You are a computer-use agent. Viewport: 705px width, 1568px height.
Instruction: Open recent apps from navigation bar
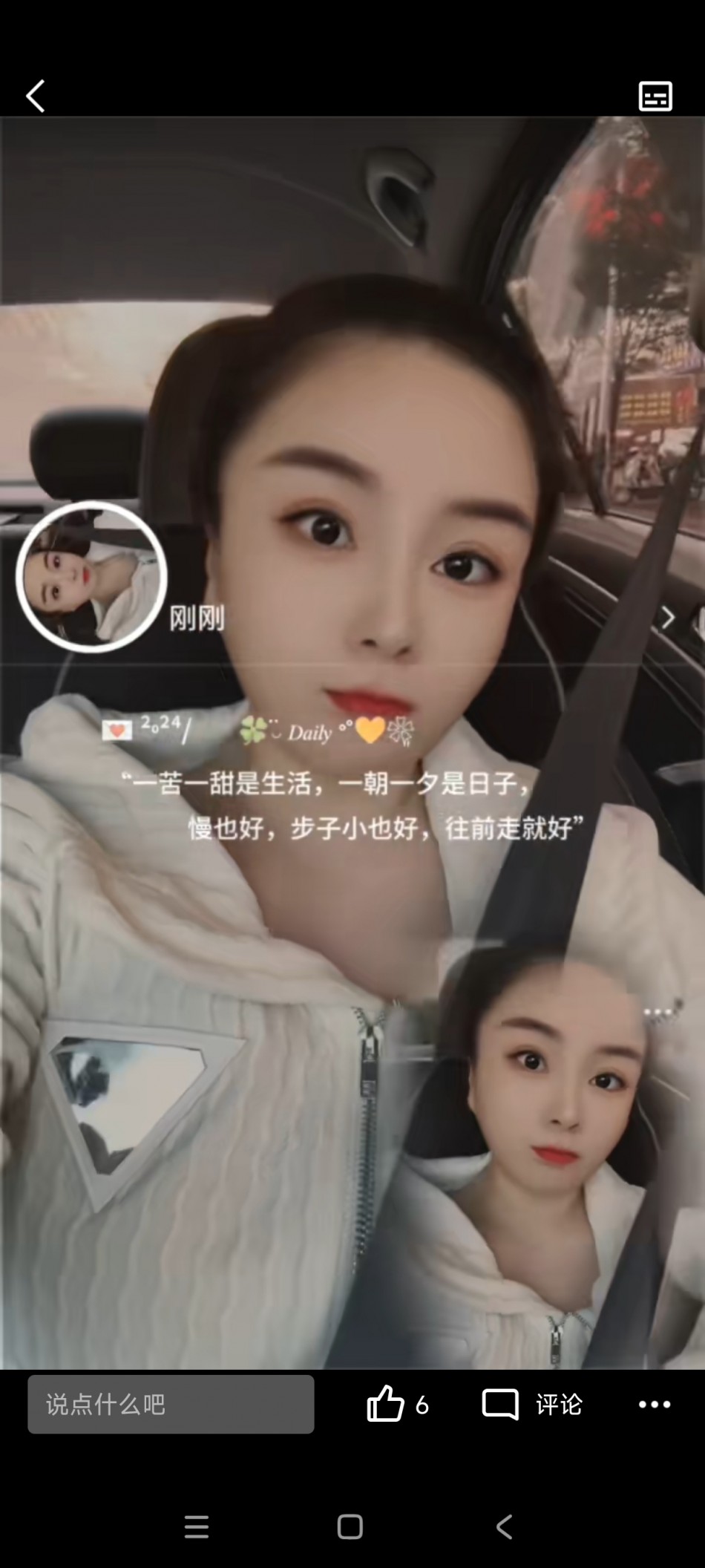197,1527
